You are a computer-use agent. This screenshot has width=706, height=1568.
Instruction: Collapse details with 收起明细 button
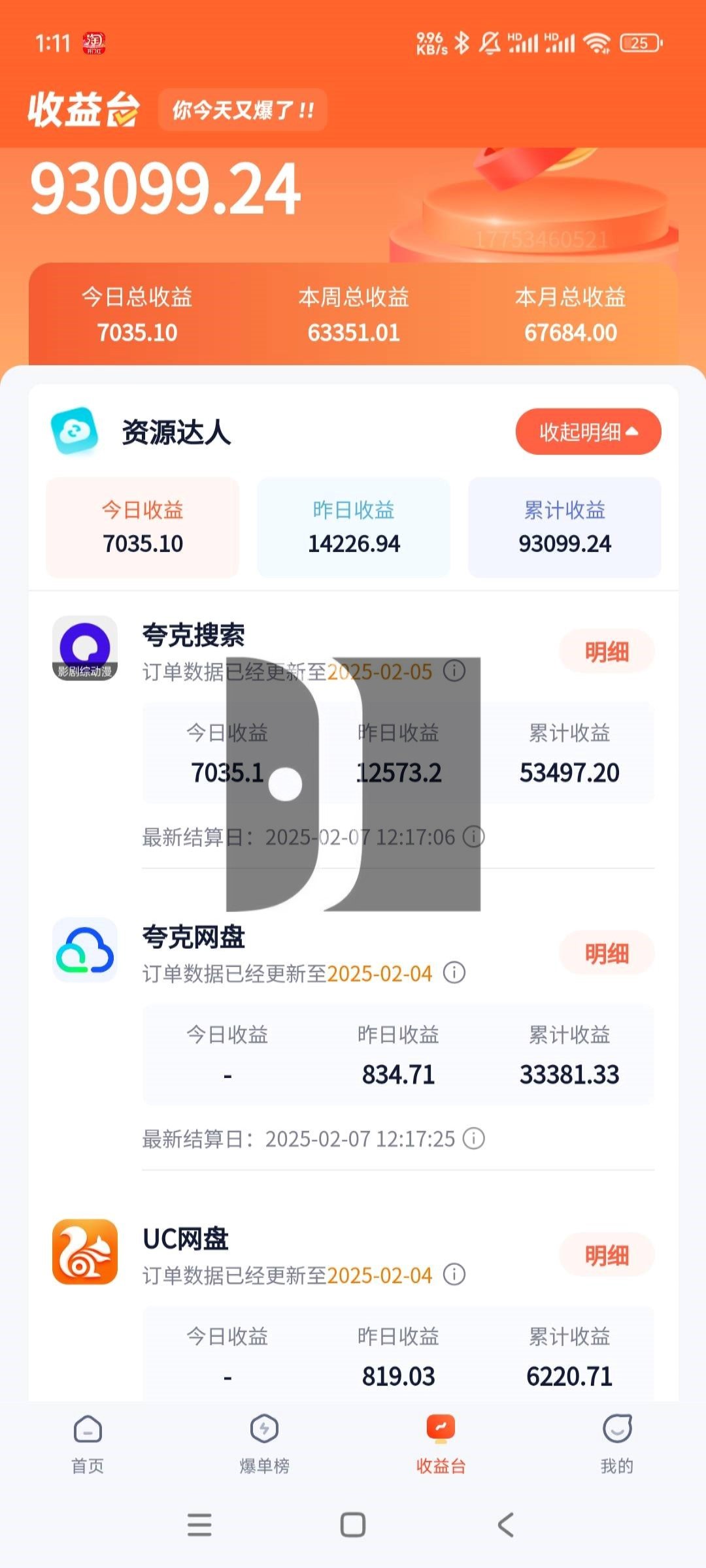(588, 432)
